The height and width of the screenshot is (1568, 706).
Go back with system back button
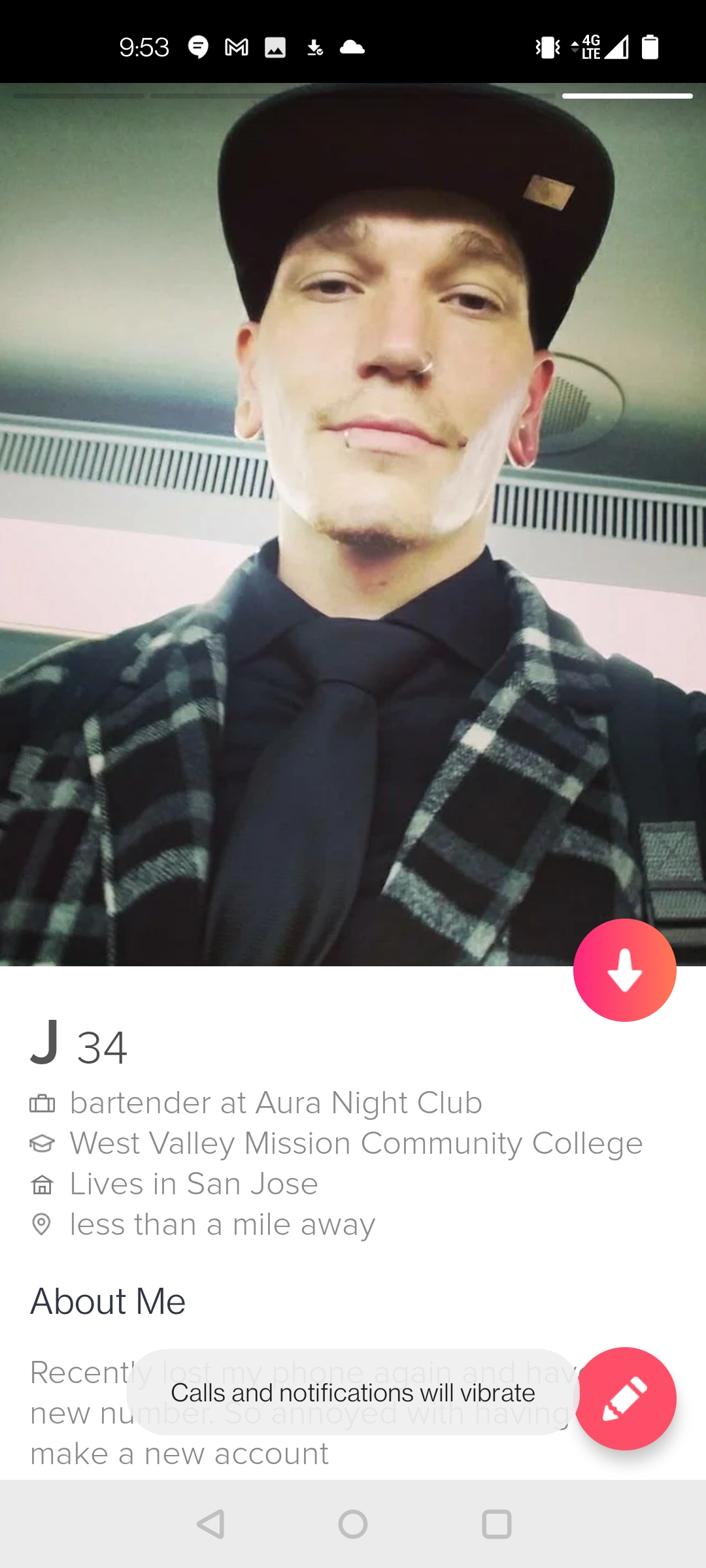210,1524
